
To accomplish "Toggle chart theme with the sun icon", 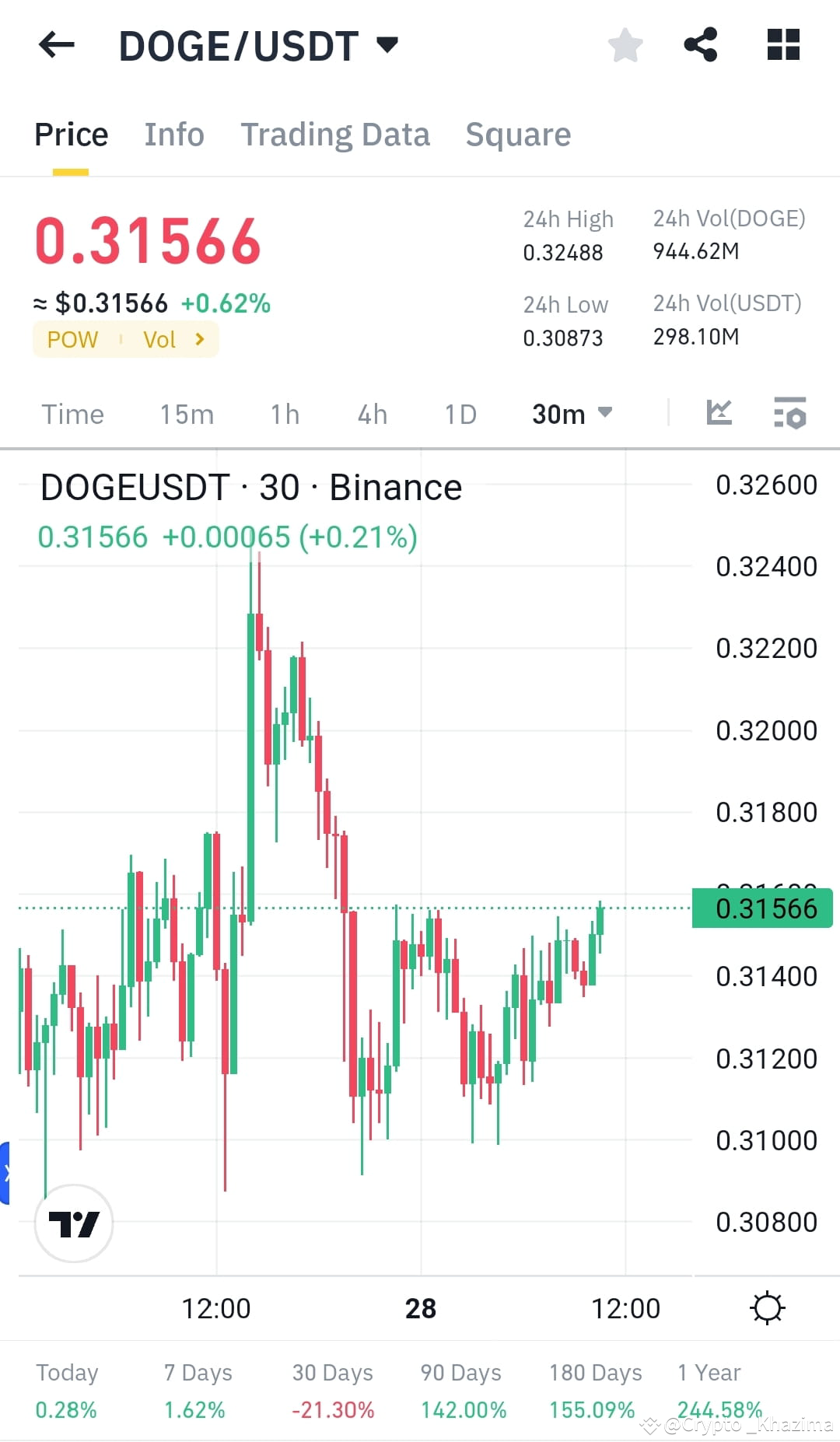I will coord(768,1307).
